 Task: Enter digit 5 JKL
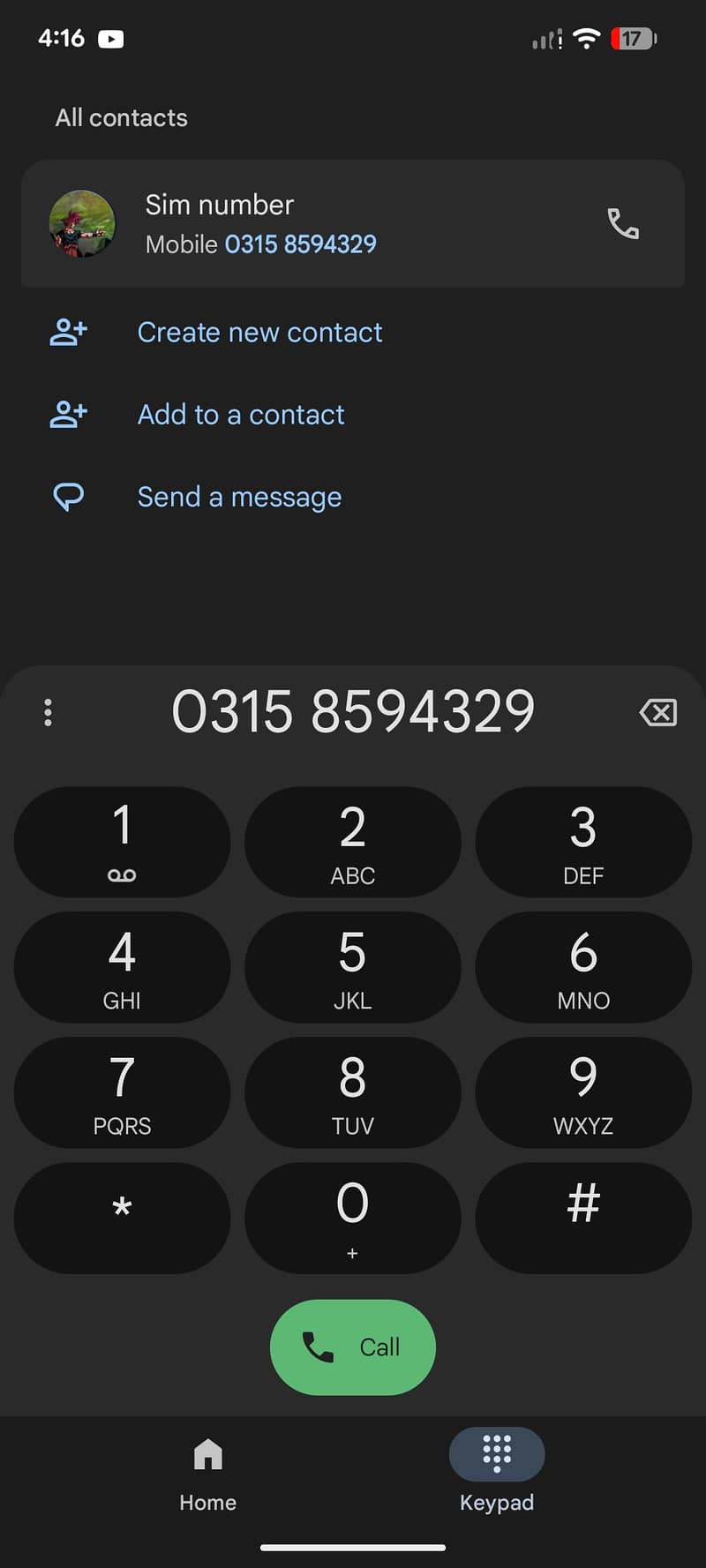(353, 967)
